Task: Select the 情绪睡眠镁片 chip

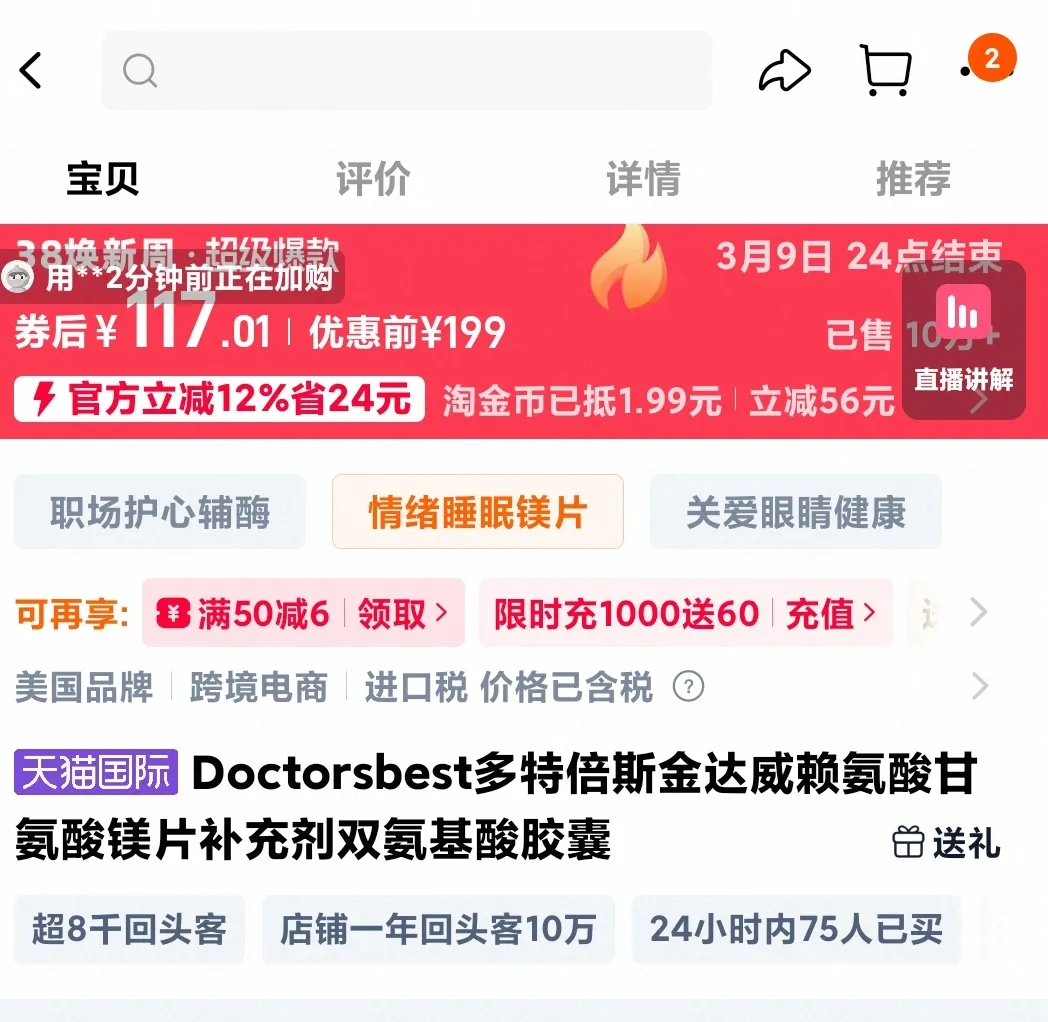Action: (x=477, y=512)
